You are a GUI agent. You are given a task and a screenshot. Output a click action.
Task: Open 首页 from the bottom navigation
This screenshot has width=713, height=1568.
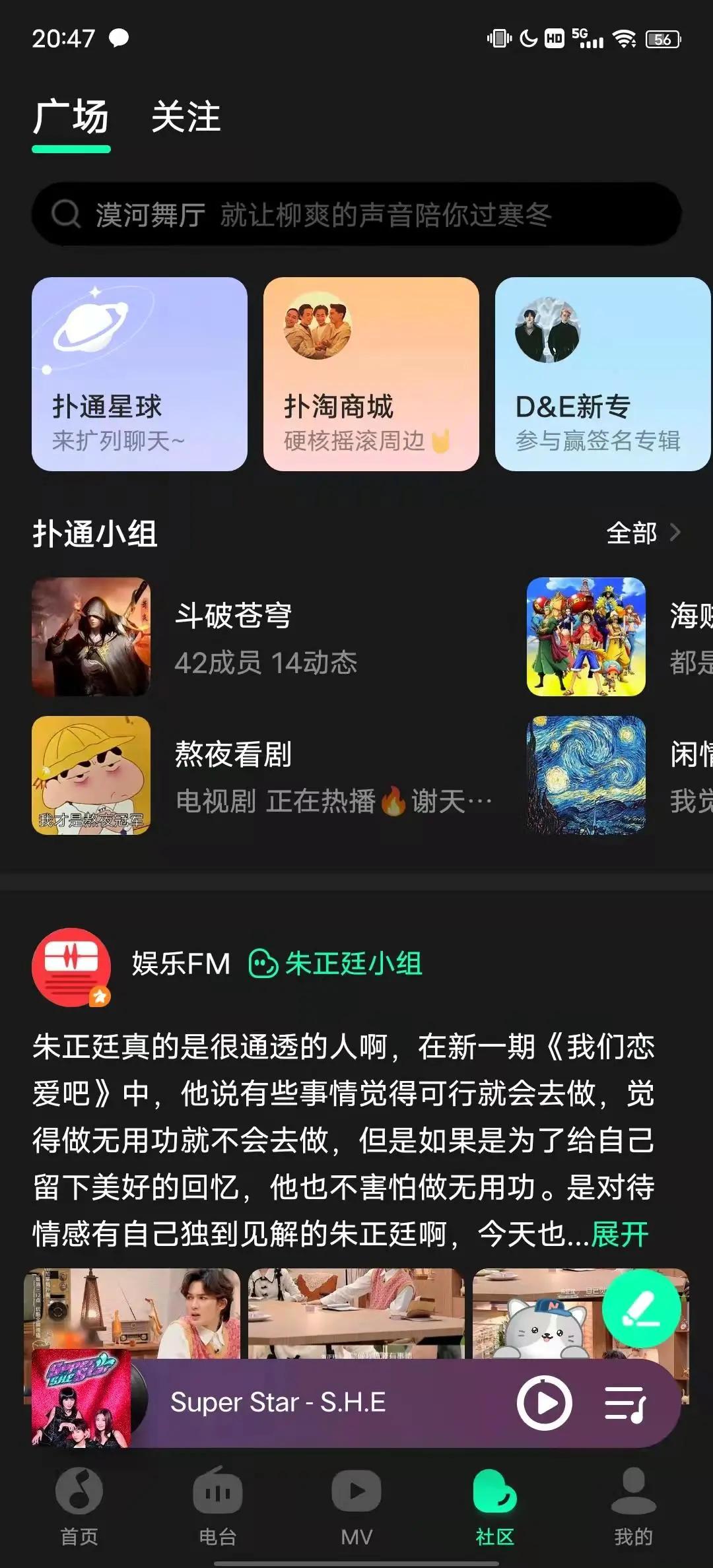tap(78, 1511)
